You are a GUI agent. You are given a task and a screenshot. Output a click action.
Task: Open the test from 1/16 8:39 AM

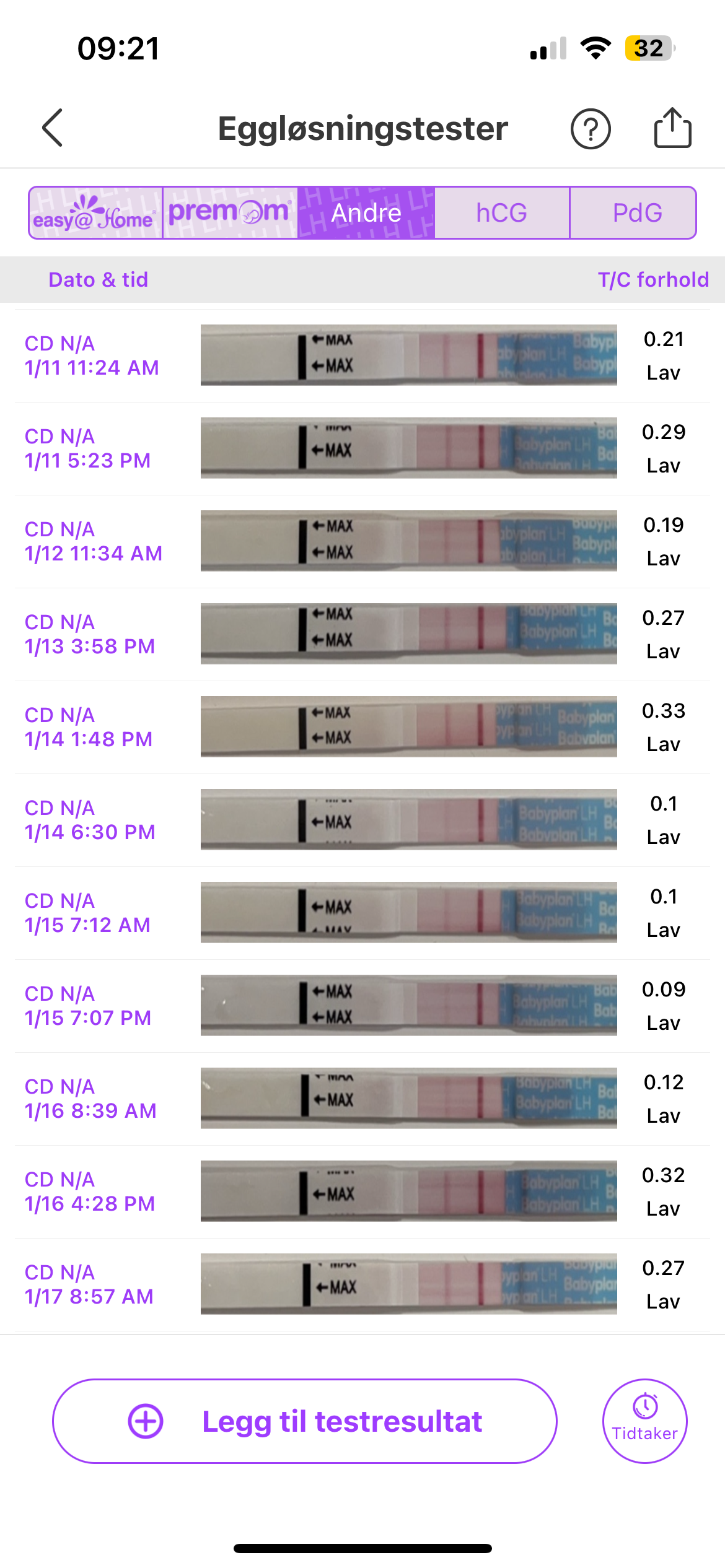362,1099
